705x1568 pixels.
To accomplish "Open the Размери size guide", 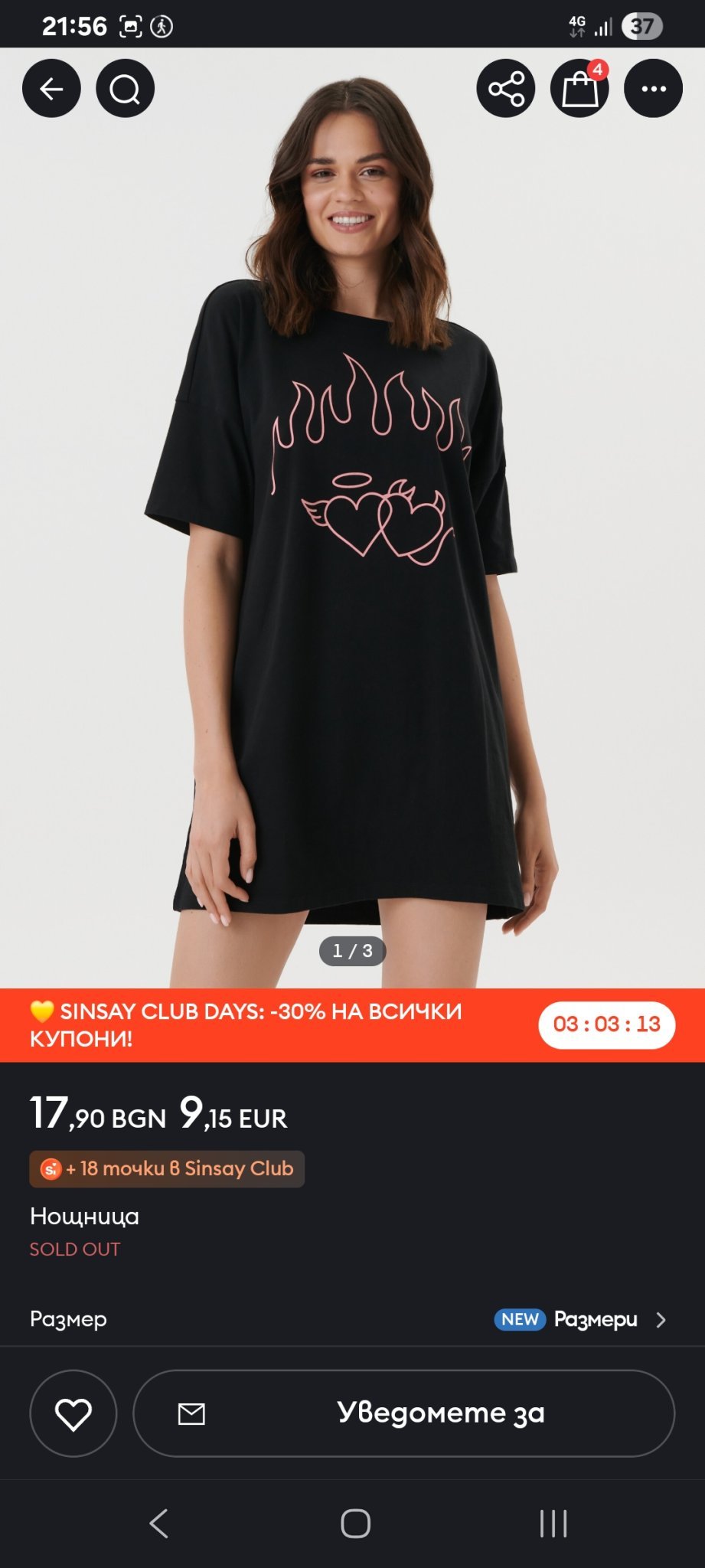I will pyautogui.click(x=595, y=1319).
